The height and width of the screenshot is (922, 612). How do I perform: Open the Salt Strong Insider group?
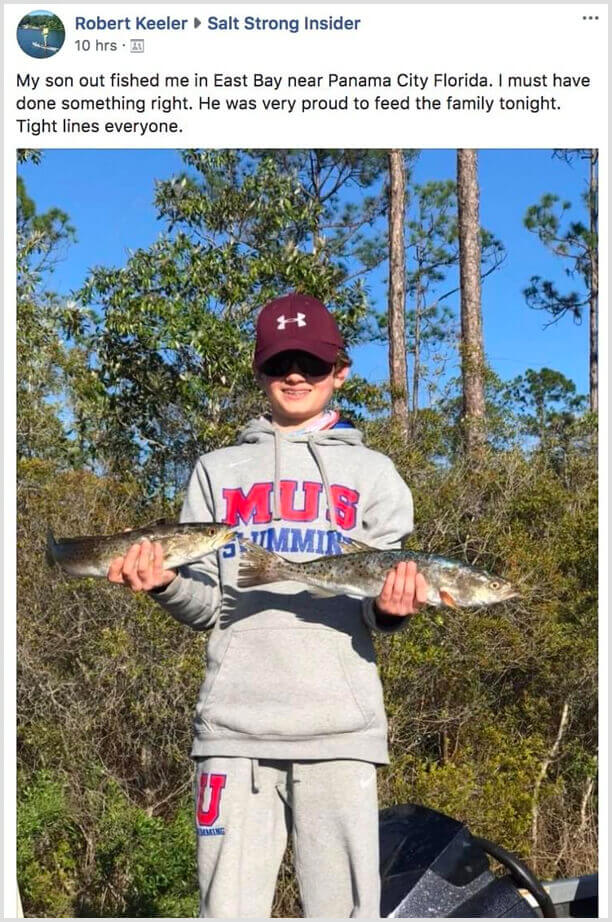(x=284, y=23)
